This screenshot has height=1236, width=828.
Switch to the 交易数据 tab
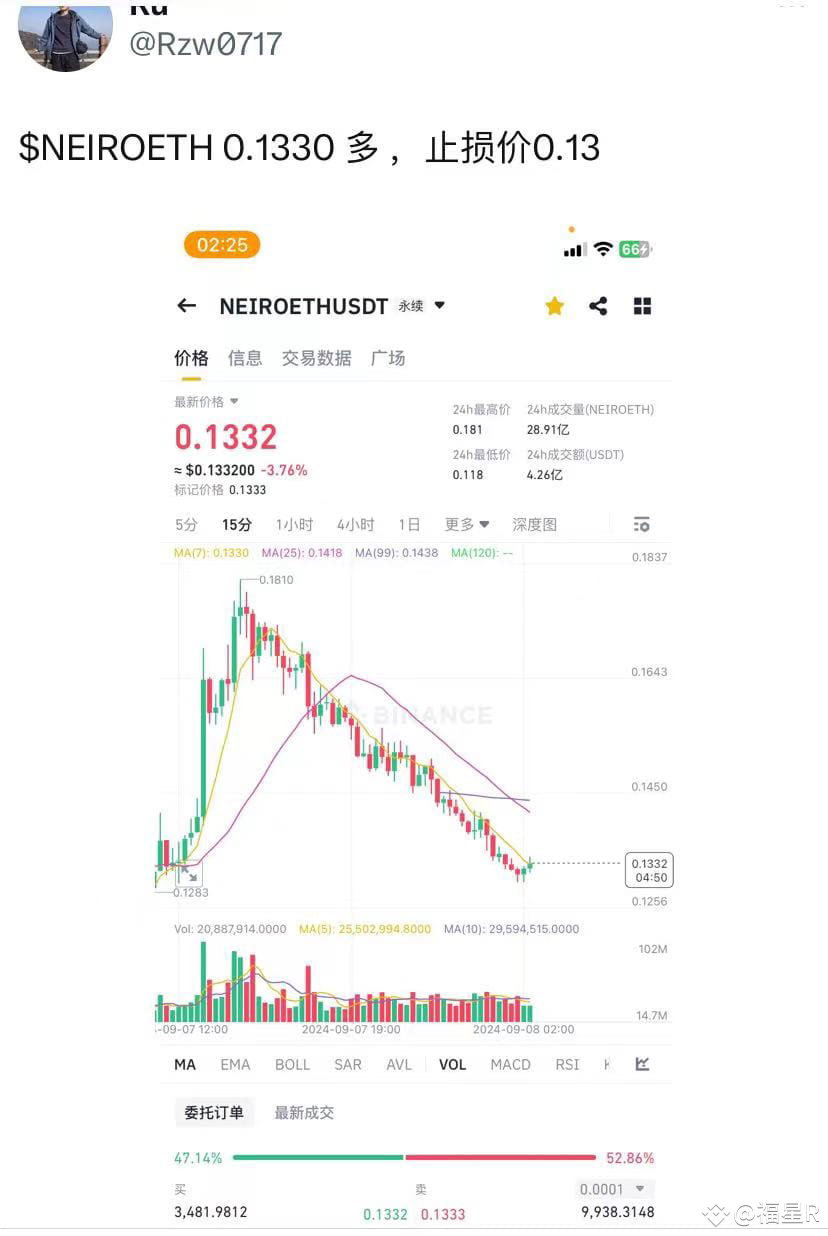[316, 358]
